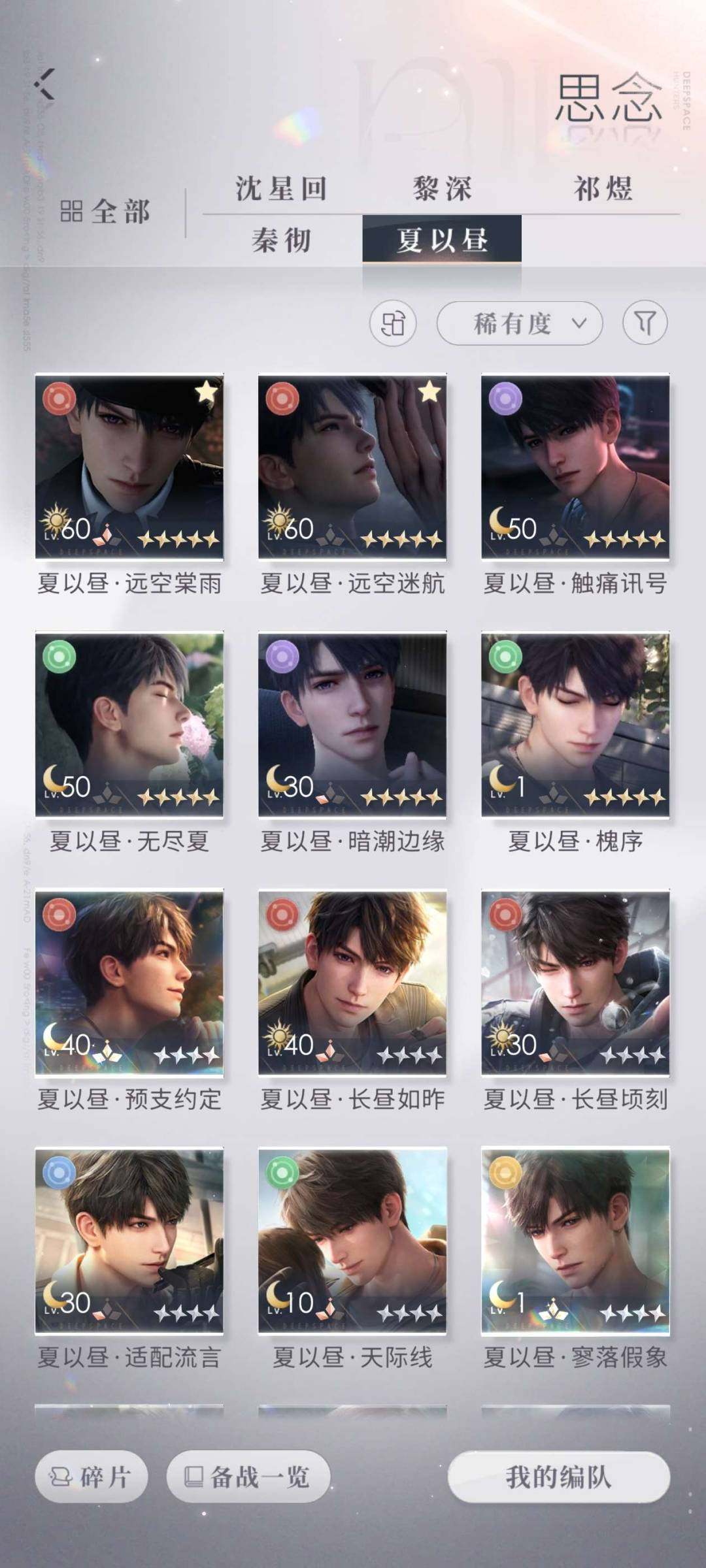This screenshot has width=706, height=1568.
Task: Open 我的编队 team setup
Action: tap(559, 1477)
